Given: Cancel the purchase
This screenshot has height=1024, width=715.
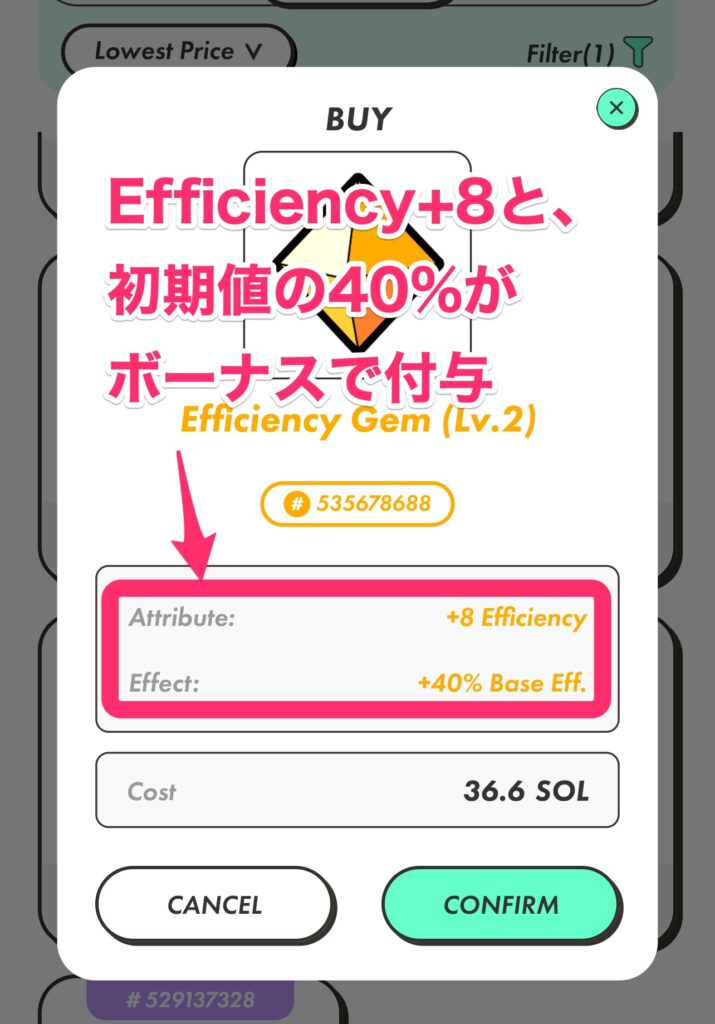Looking at the screenshot, I should pos(214,905).
